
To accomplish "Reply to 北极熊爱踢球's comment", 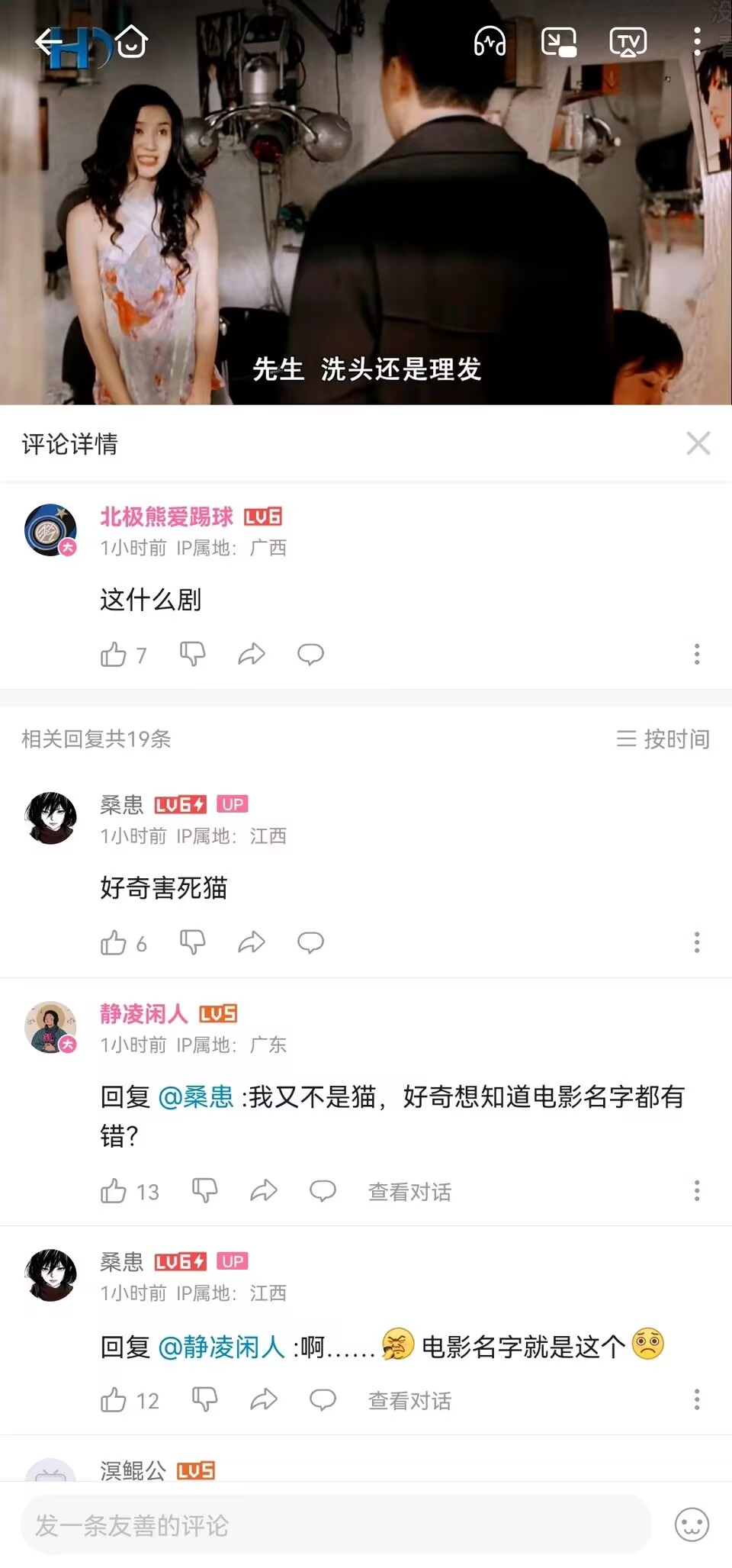I will tap(310, 654).
